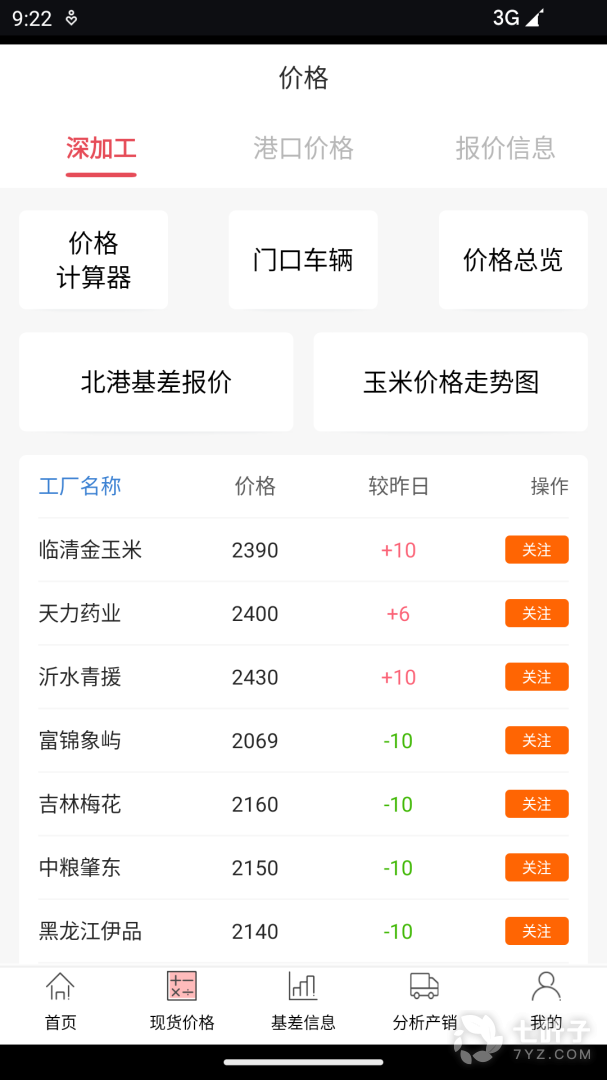Select the 深加工 tab
The image size is (607, 1080).
point(101,149)
